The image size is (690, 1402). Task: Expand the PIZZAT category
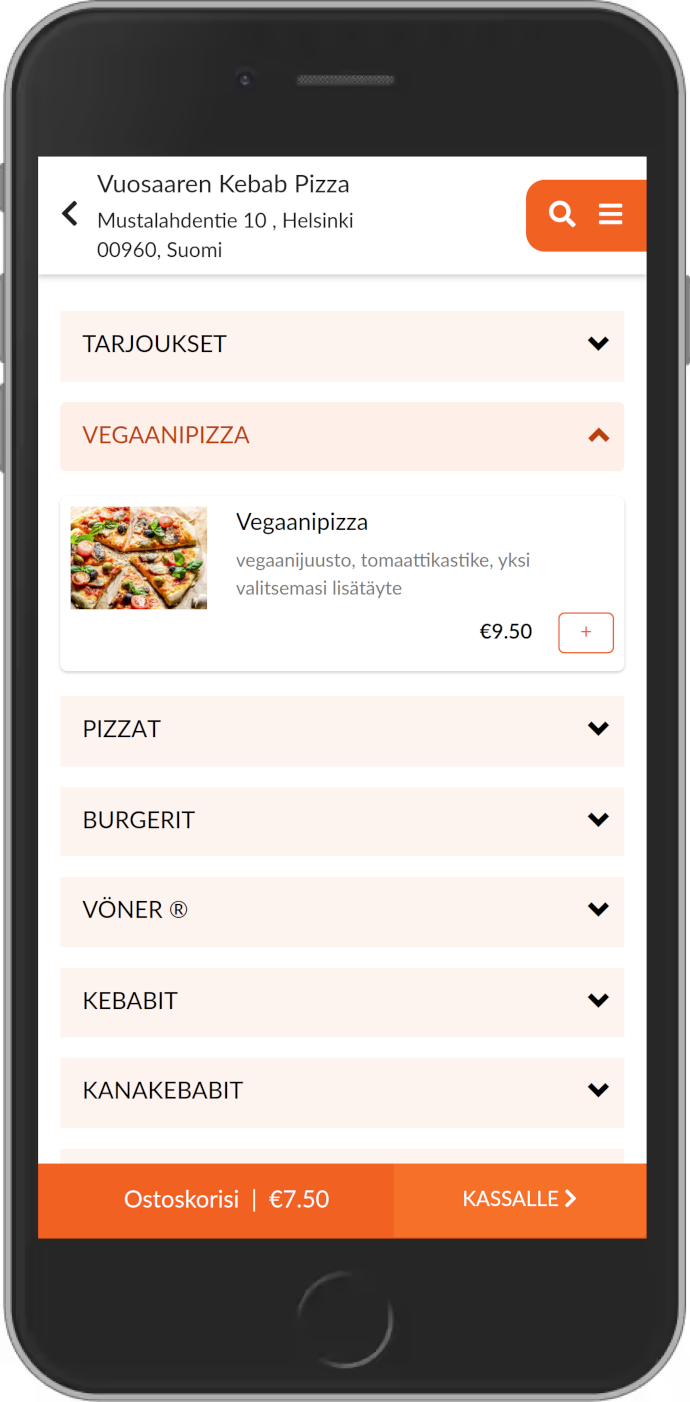tap(342, 730)
